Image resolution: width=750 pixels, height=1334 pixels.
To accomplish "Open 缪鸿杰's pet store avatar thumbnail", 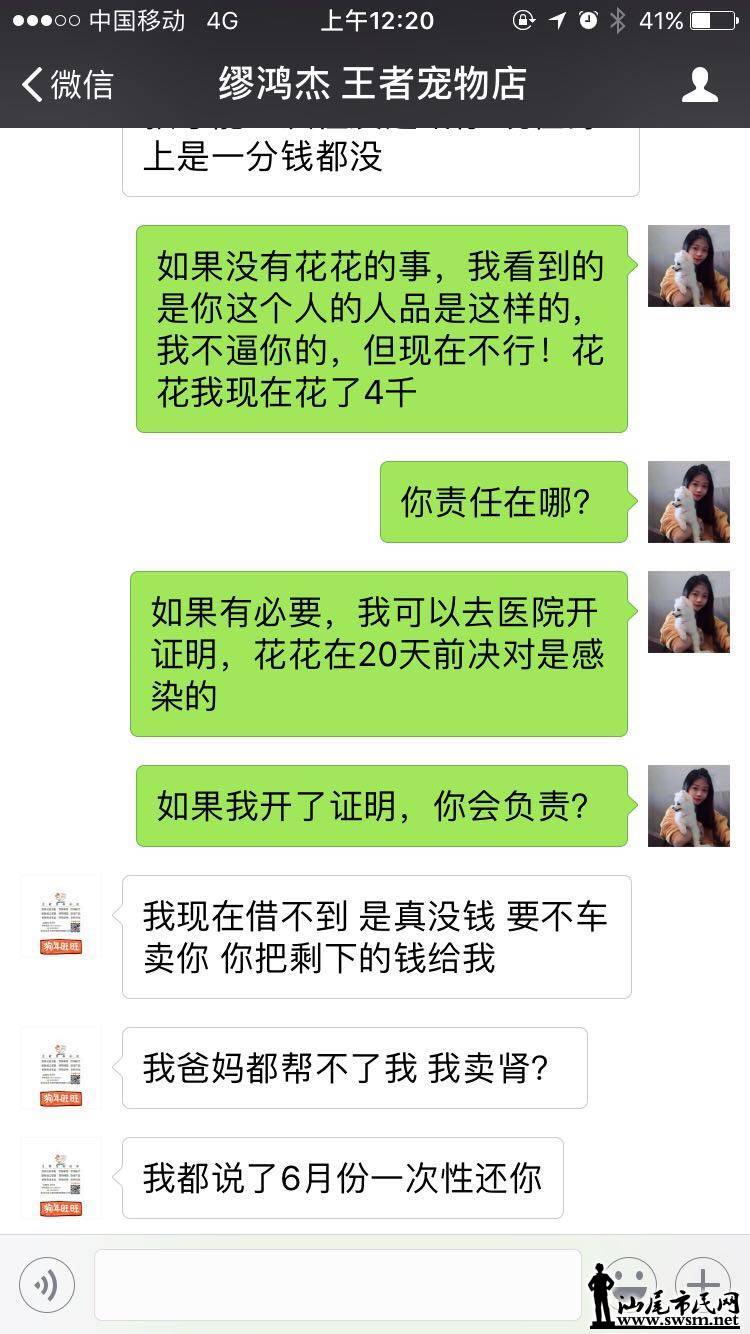I will [60, 918].
